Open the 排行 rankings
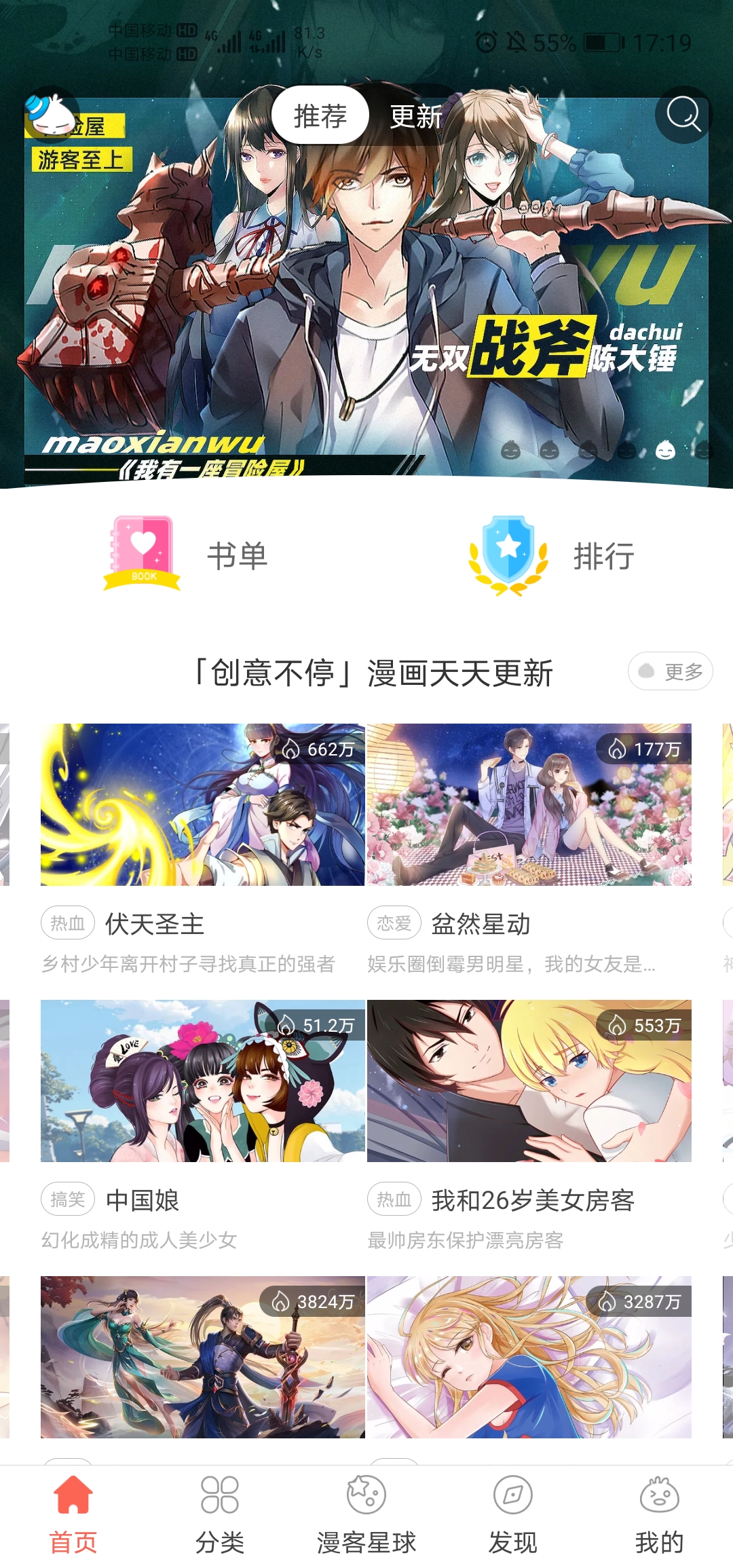Viewport: 733px width, 1568px height. [551, 555]
